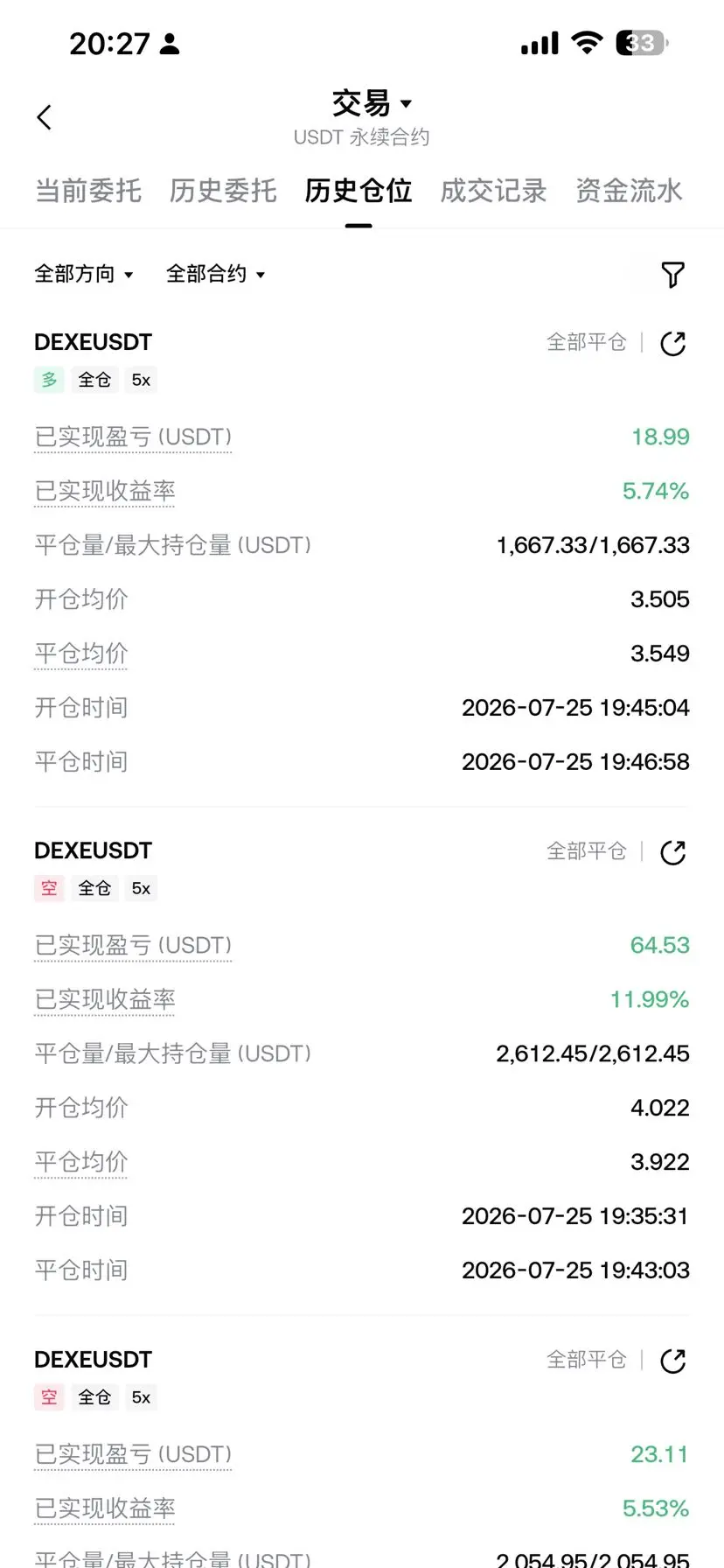This screenshot has height=1568, width=724.
Task: Share the DEXEUSDT position with 64.53 profit
Action: 672,852
